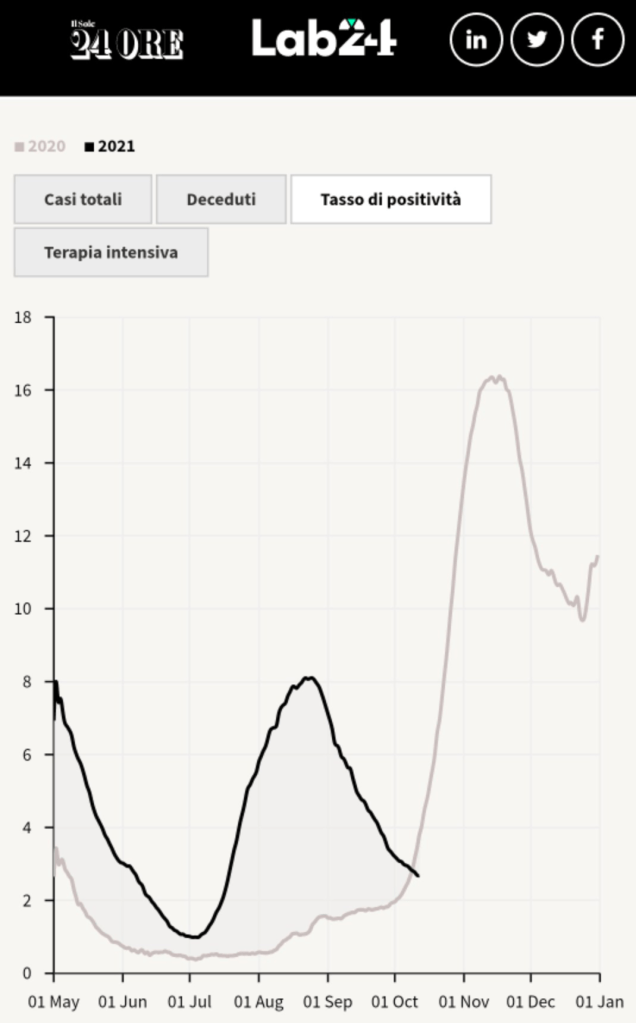636x1023 pixels.
Task: Switch to the Casi totali tab
Action: pyautogui.click(x=83, y=199)
